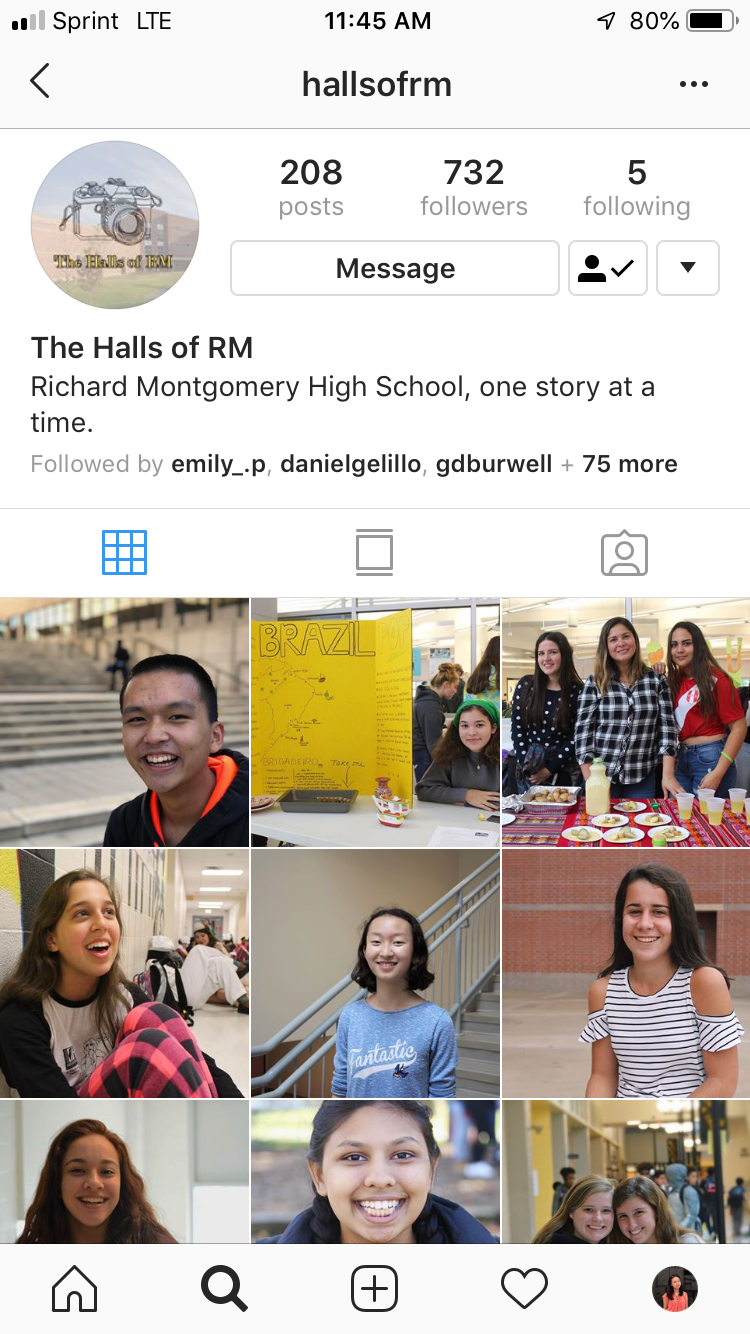Go to the Home feed tab
The width and height of the screenshot is (750, 1334).
point(75,1289)
